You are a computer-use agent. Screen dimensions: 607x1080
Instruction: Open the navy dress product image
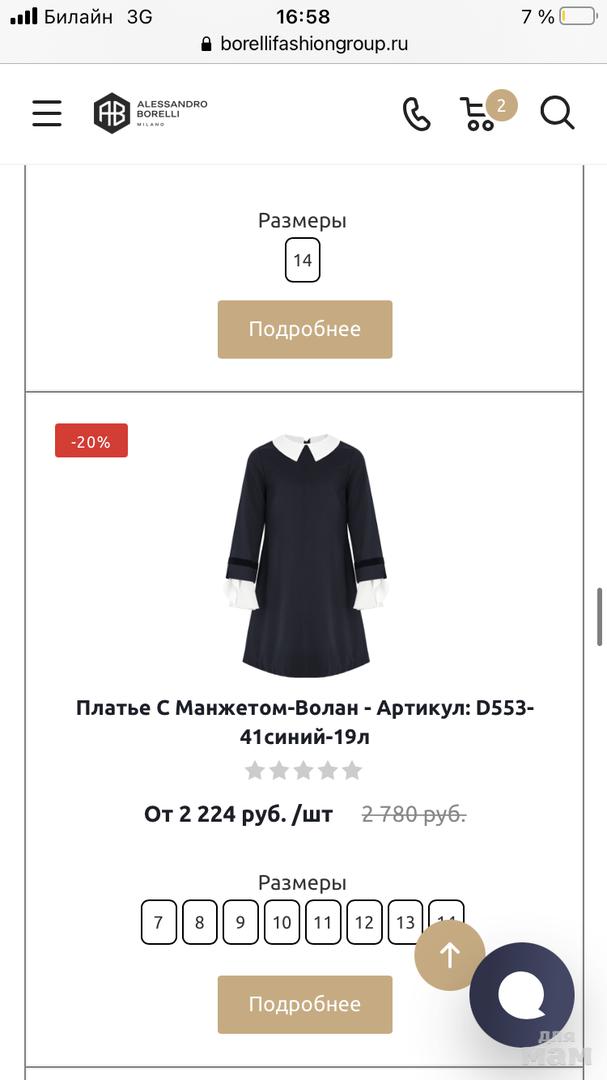point(305,555)
